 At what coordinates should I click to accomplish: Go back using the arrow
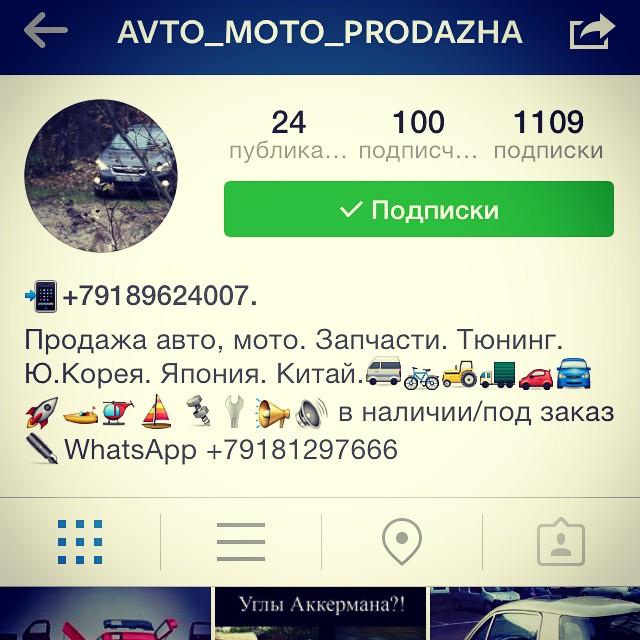point(45,32)
